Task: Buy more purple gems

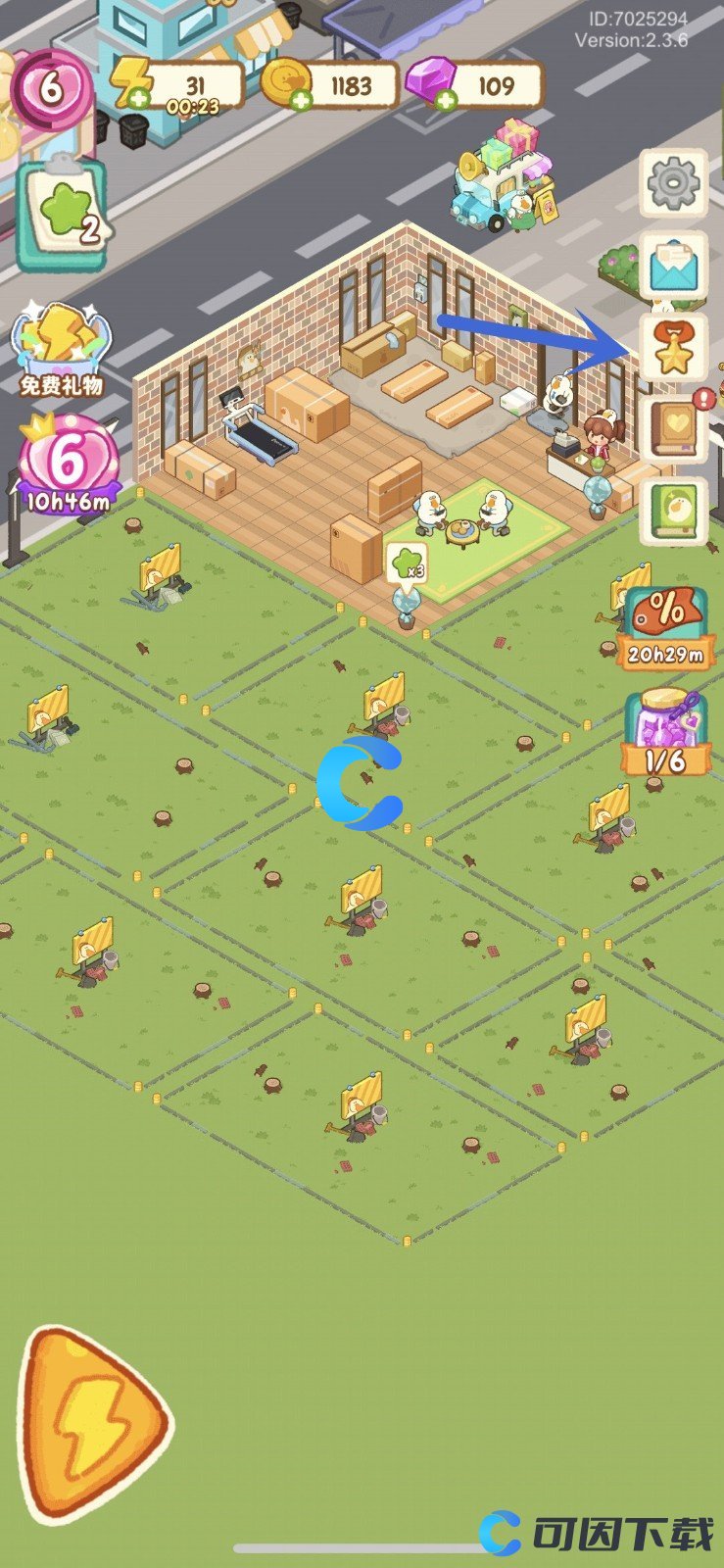Action: point(446,99)
